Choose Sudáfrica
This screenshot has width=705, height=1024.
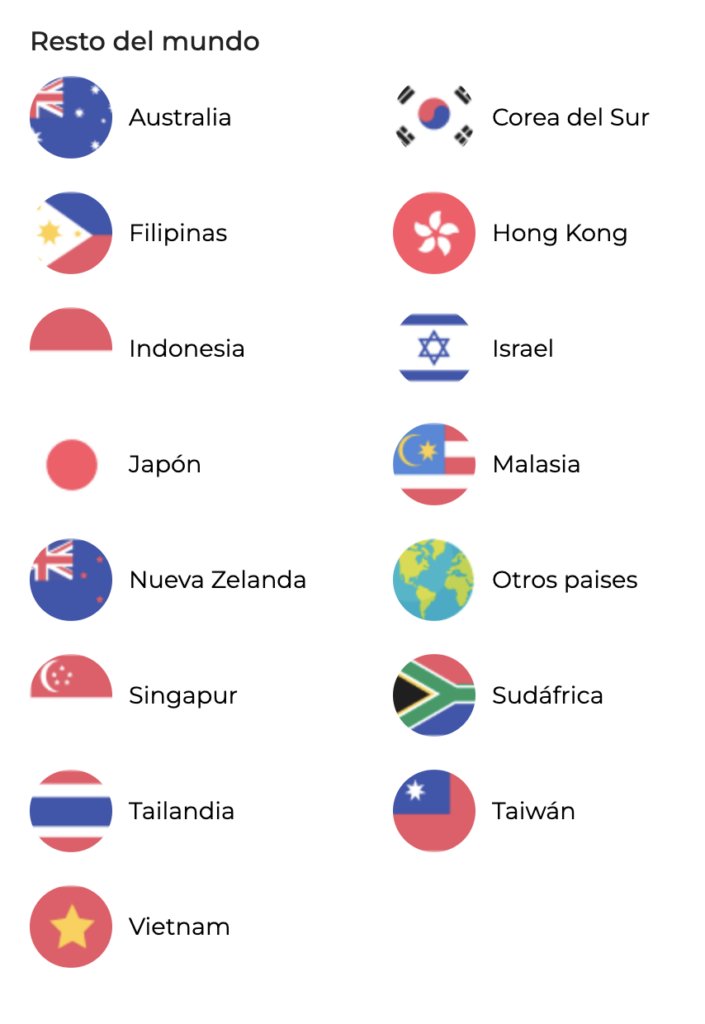(x=547, y=696)
